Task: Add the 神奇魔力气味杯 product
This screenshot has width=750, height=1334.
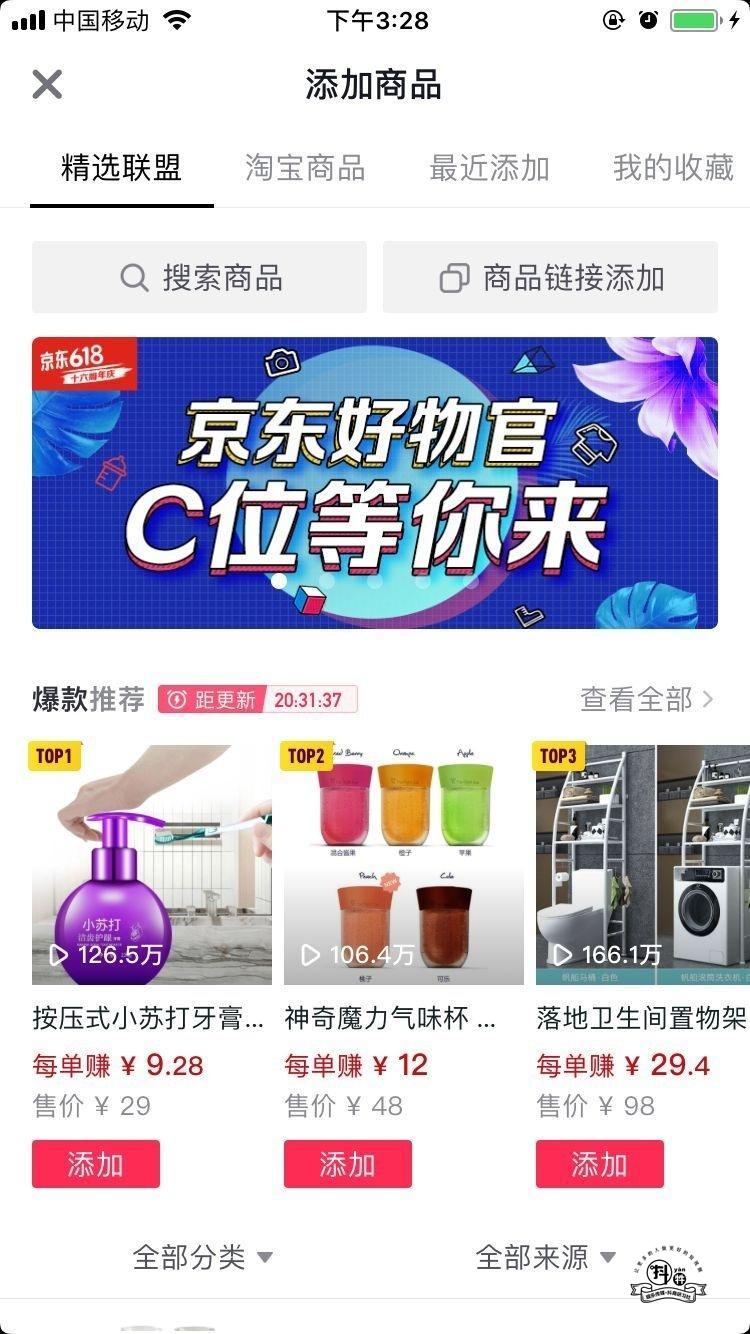Action: pos(348,1164)
